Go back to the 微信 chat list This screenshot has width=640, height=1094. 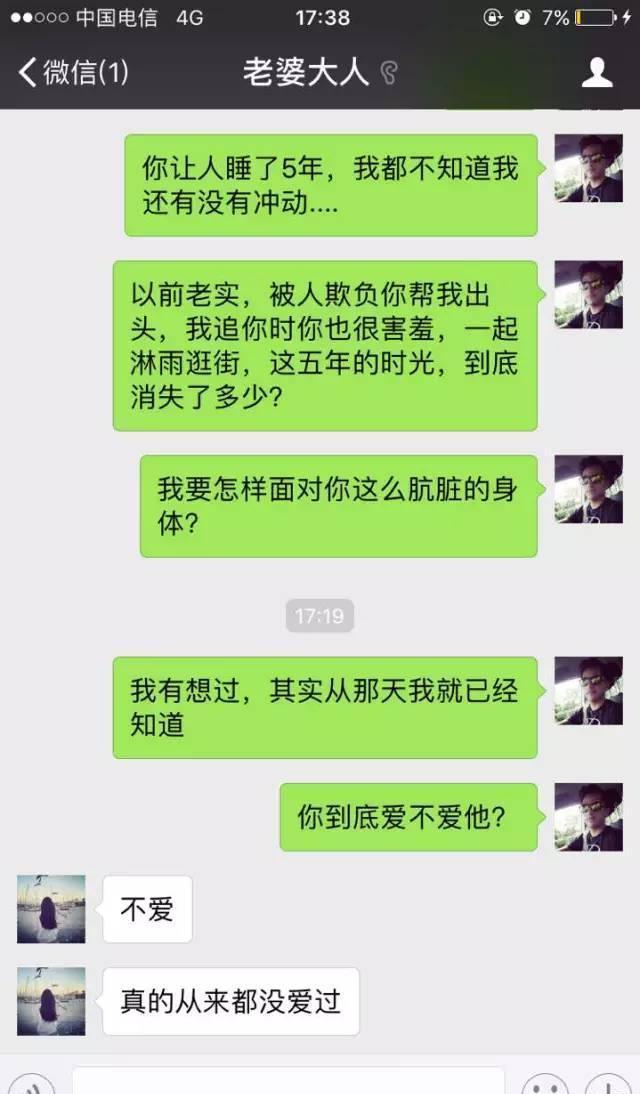[x=73, y=72]
